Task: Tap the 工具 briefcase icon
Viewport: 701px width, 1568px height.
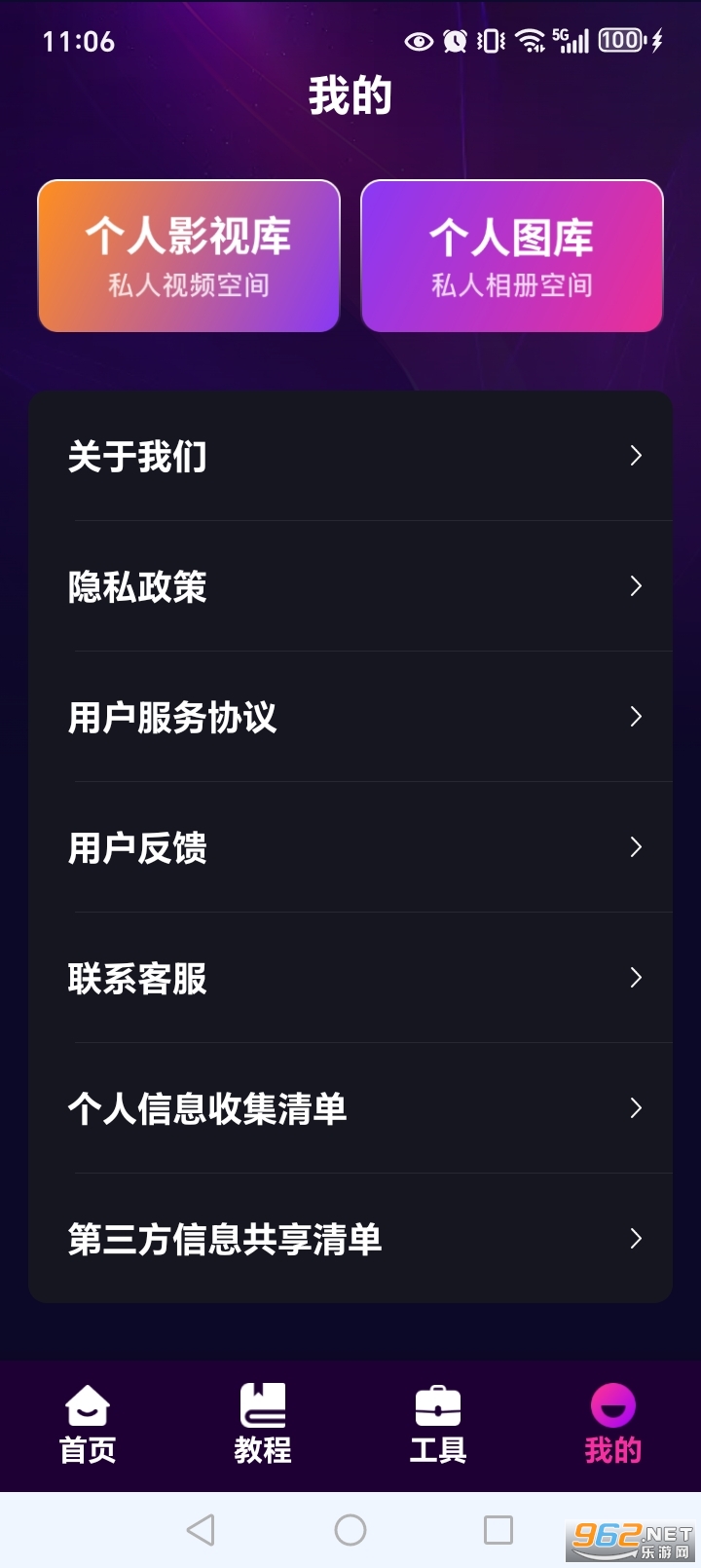Action: [437, 1406]
